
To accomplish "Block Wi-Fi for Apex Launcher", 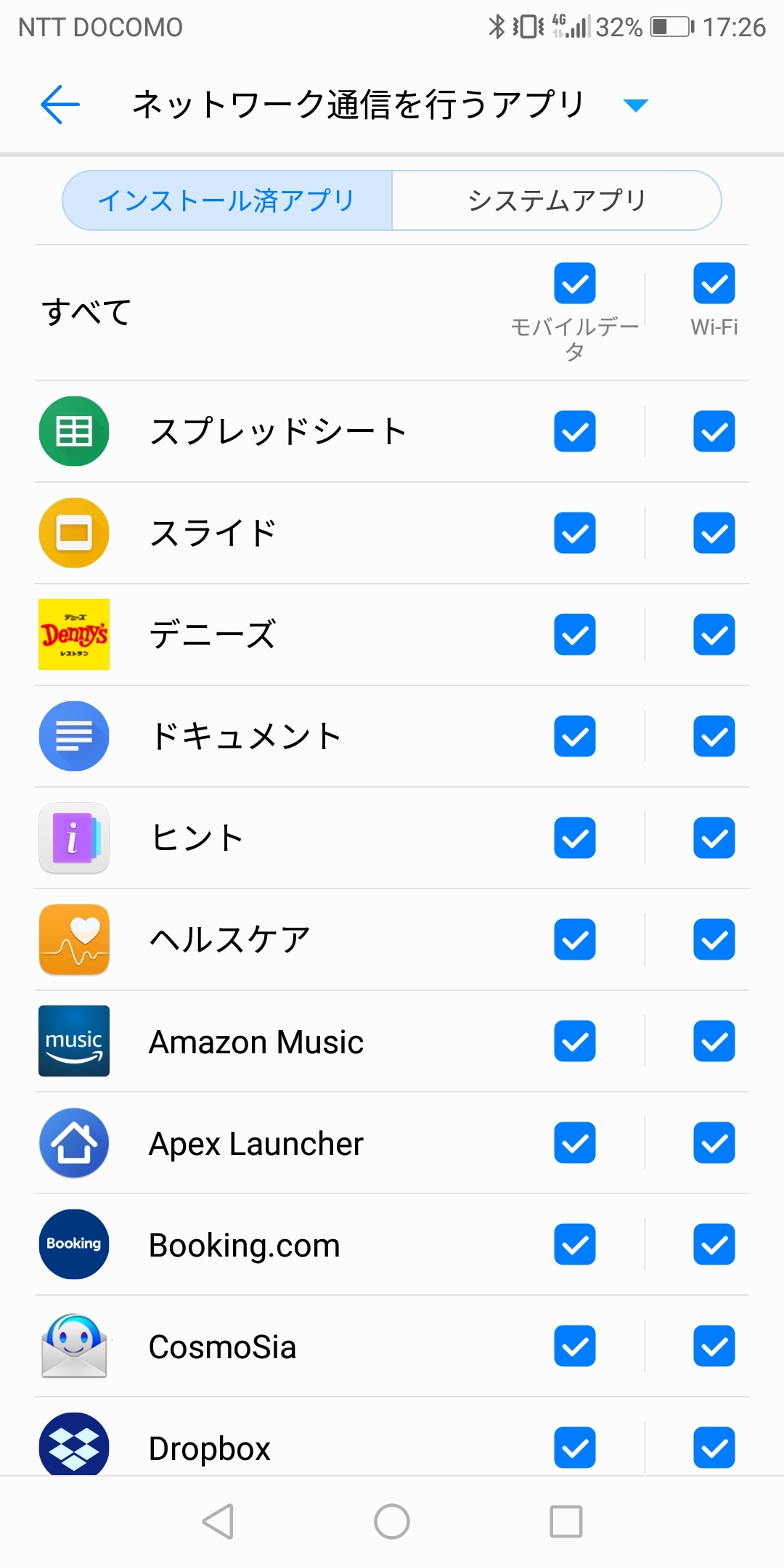I will [714, 1143].
